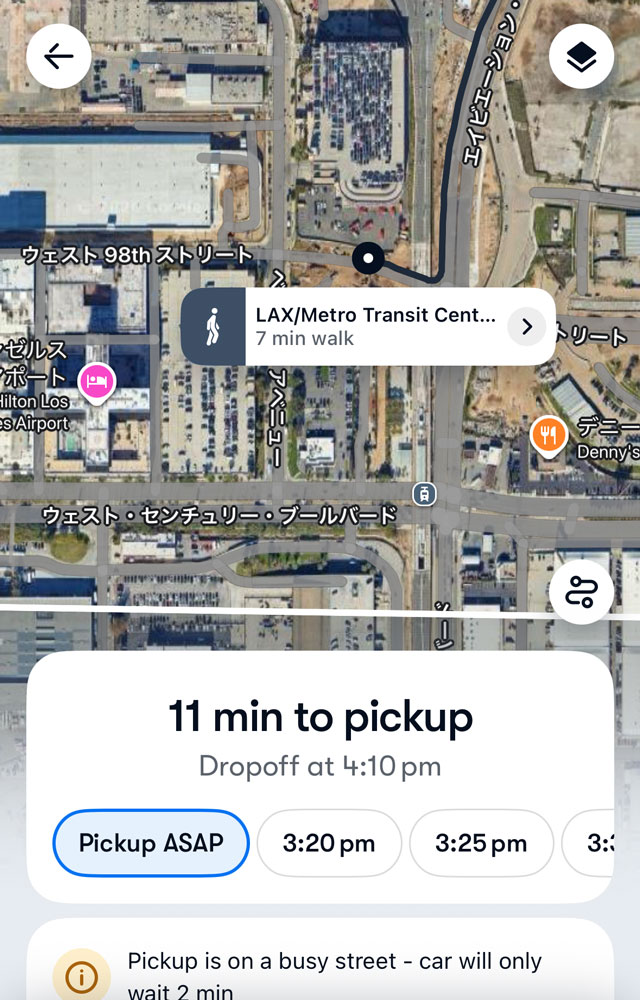
Task: Tap the Hilton Los Angeles Airport hotel pin
Action: coord(97,381)
